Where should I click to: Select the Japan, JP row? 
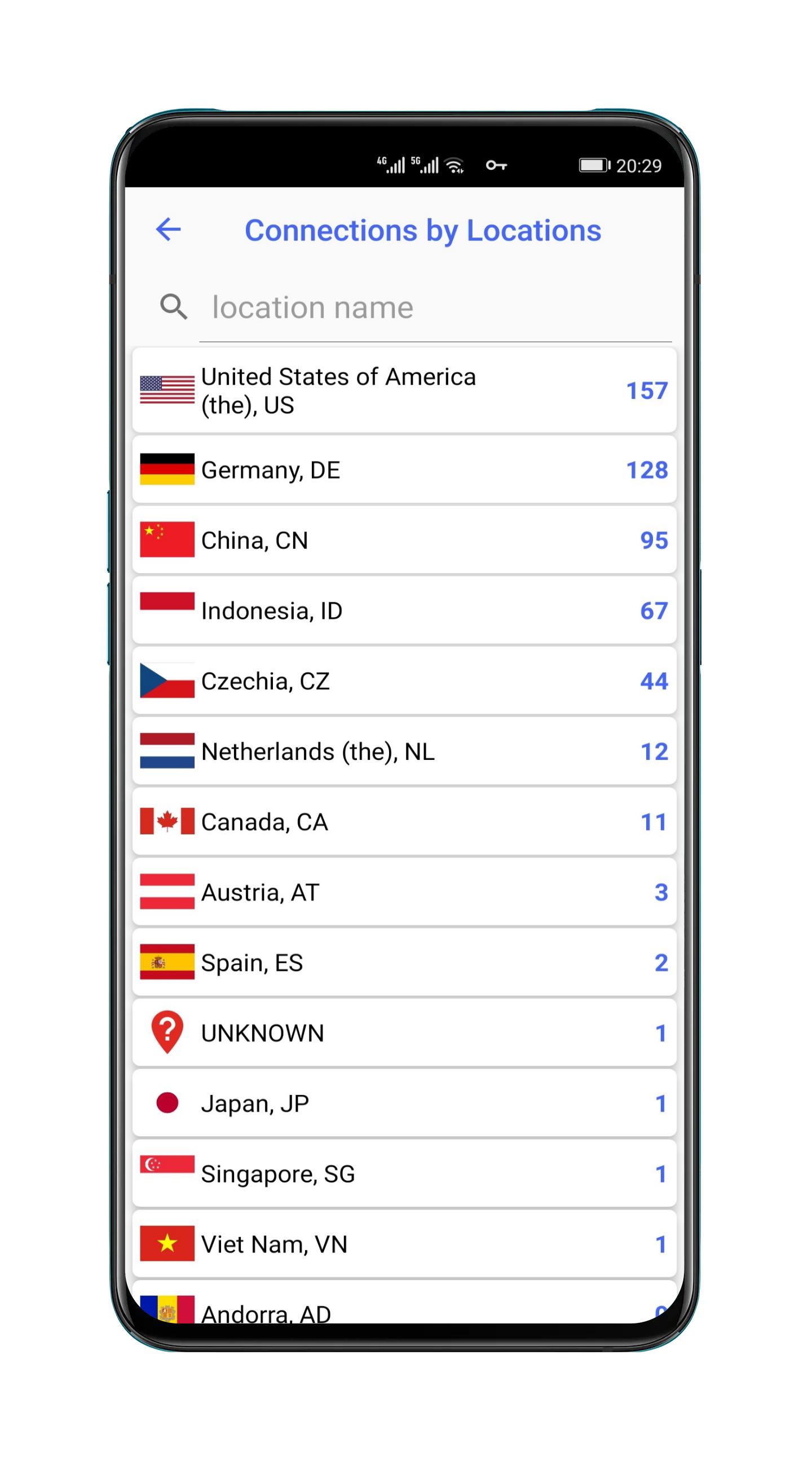(404, 1103)
